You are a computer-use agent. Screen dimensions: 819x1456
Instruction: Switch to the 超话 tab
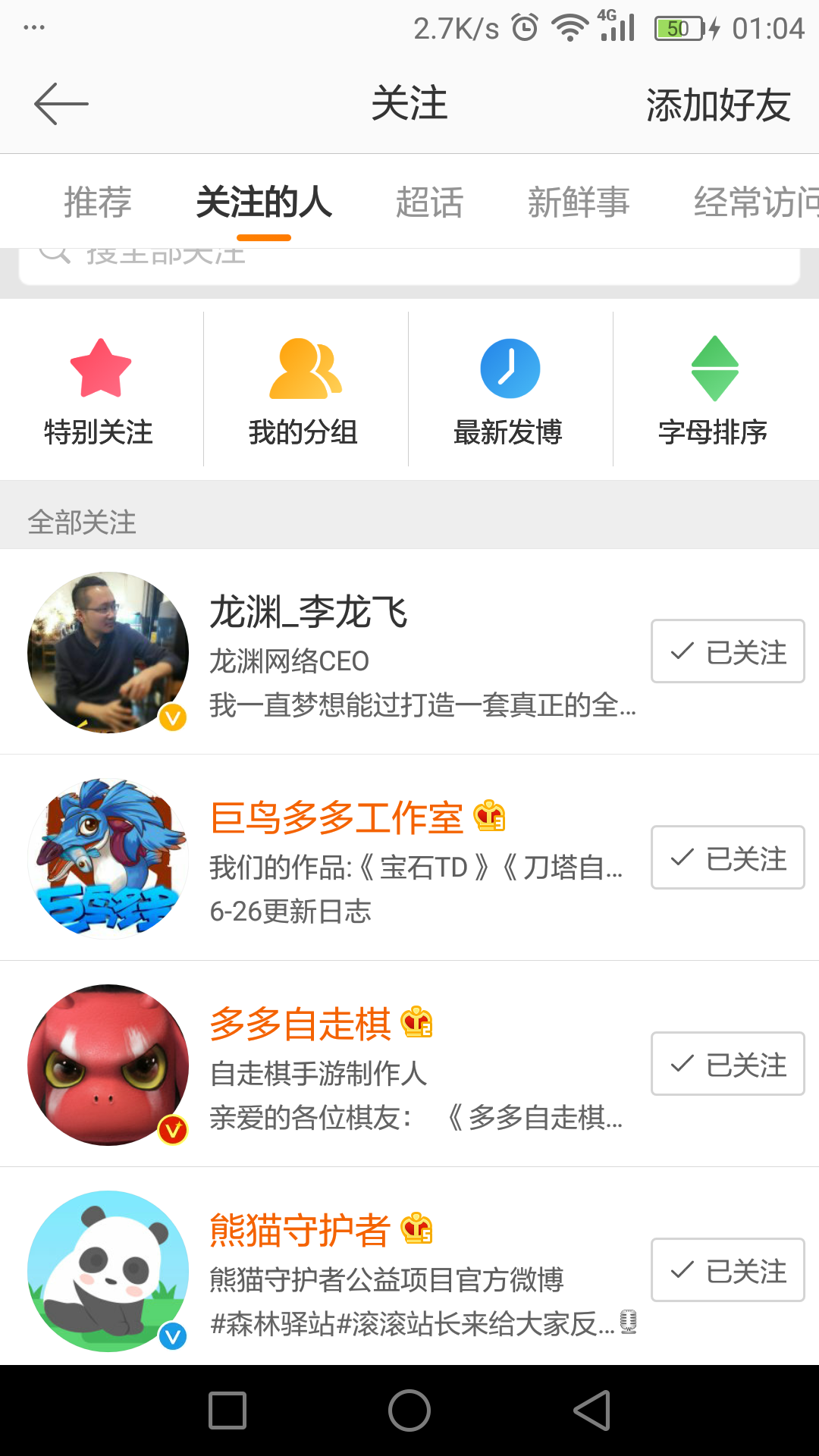point(429,202)
